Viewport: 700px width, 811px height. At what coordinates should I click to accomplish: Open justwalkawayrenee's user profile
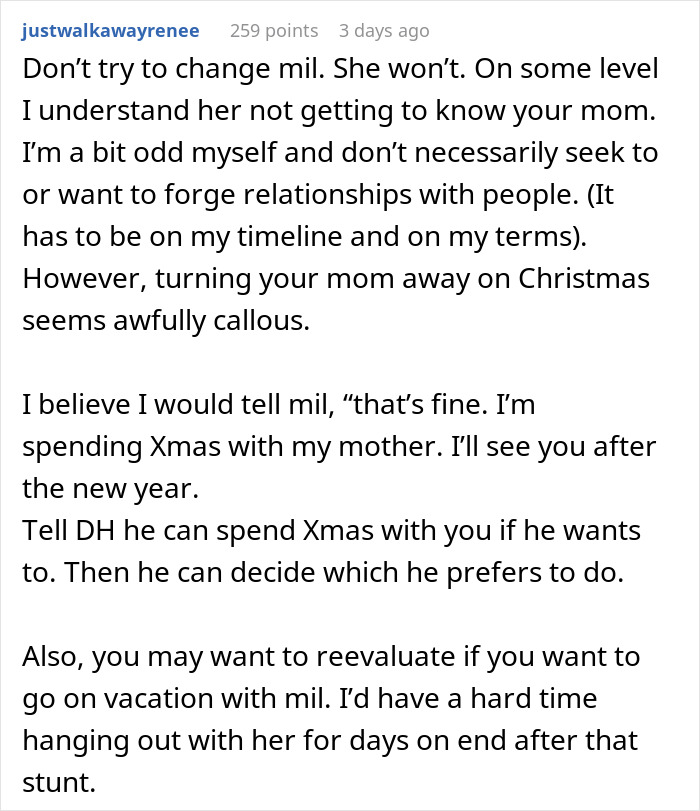(x=110, y=30)
